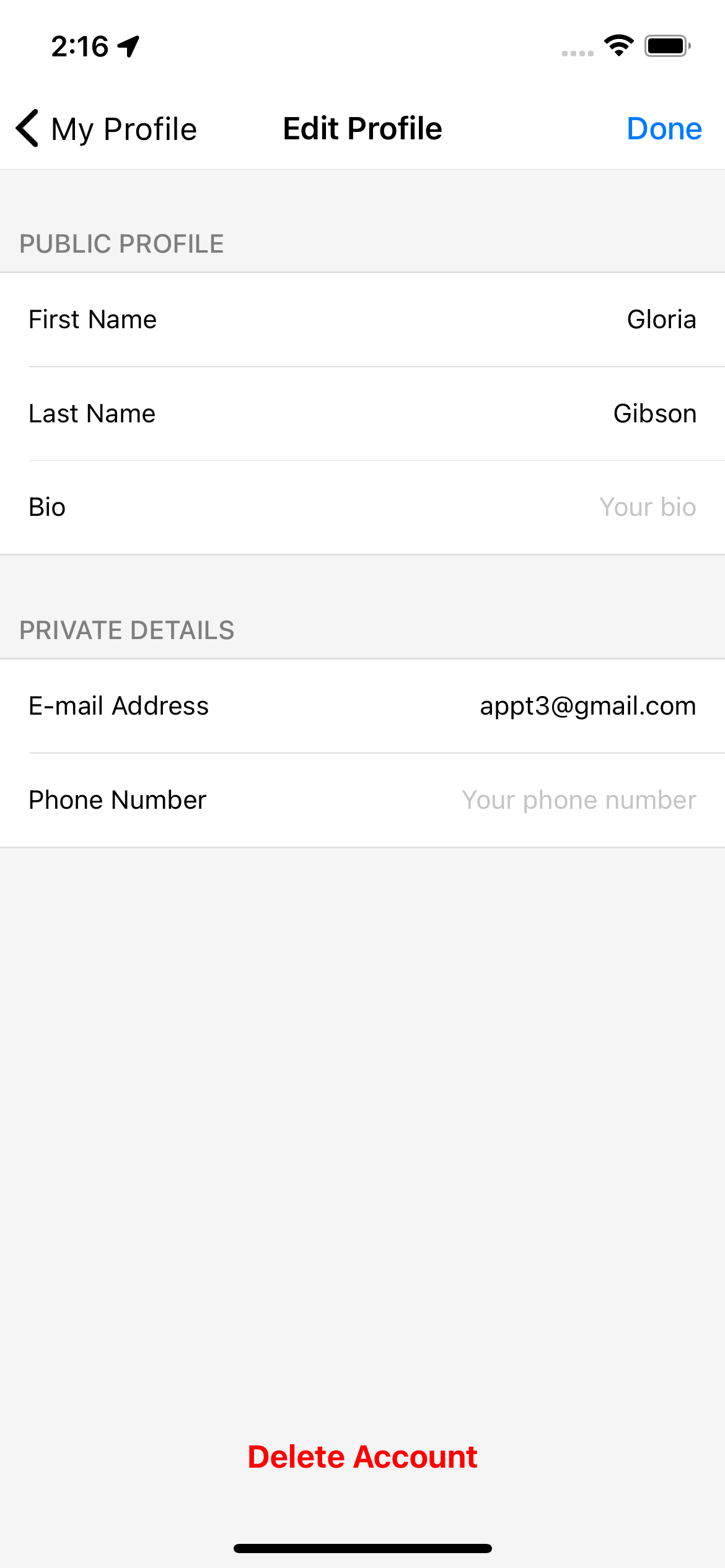Tap Done to save profile changes
This screenshot has height=1568, width=725.
point(664,129)
